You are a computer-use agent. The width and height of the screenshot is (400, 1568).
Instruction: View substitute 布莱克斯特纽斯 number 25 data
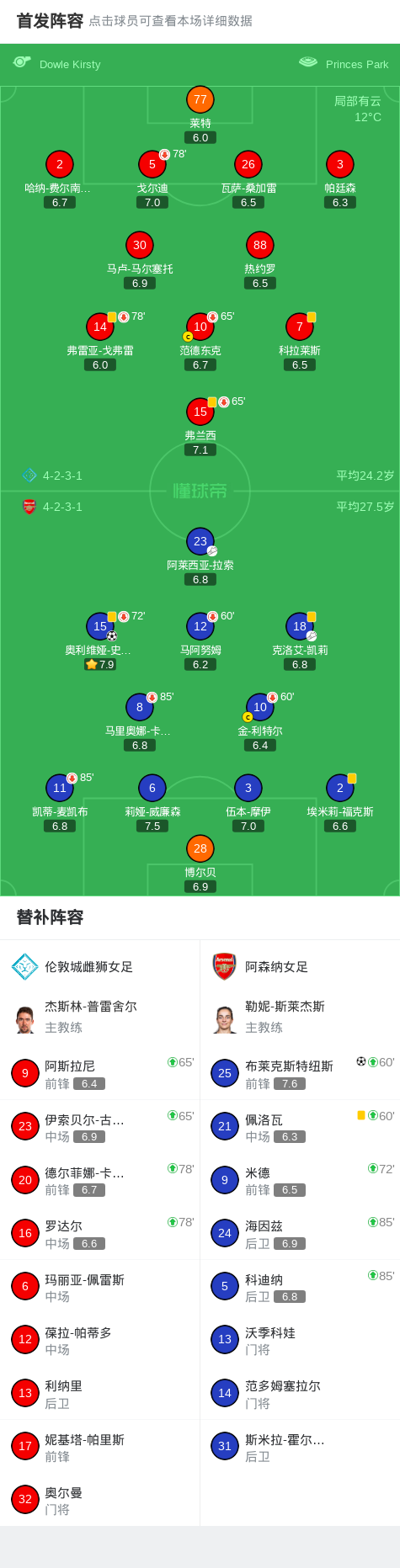coord(300,1073)
